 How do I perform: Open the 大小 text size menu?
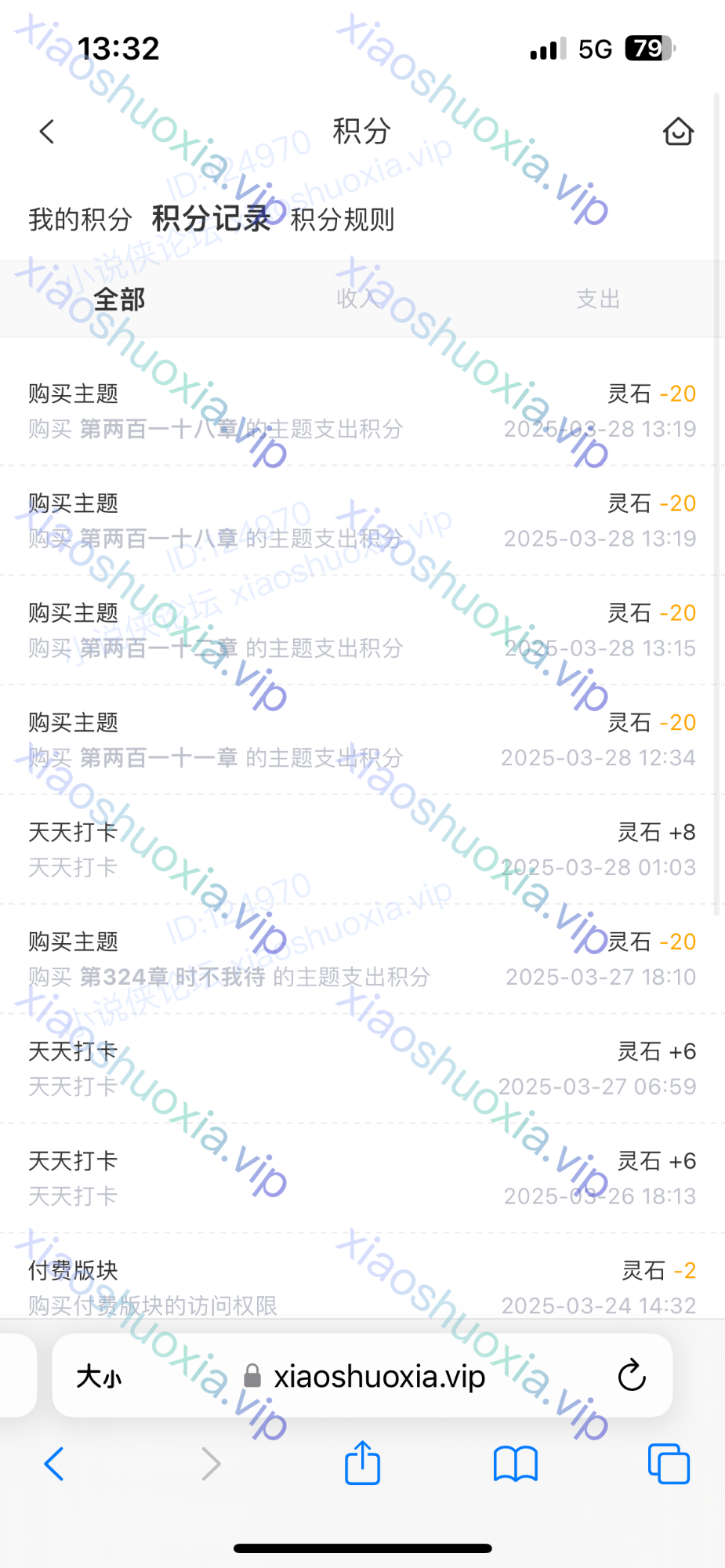pos(99,1376)
